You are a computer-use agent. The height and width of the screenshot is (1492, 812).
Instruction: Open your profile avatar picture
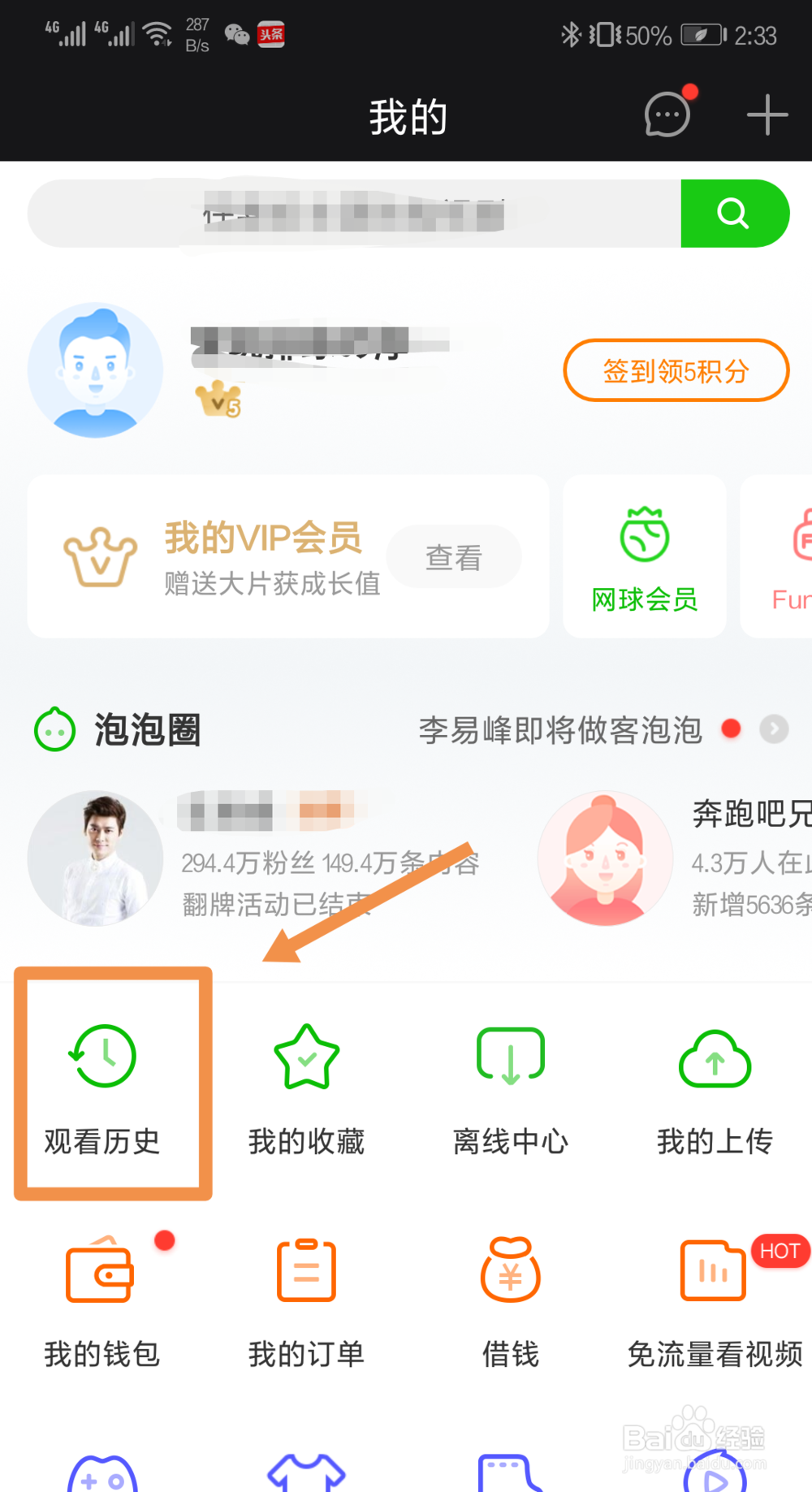pyautogui.click(x=95, y=370)
